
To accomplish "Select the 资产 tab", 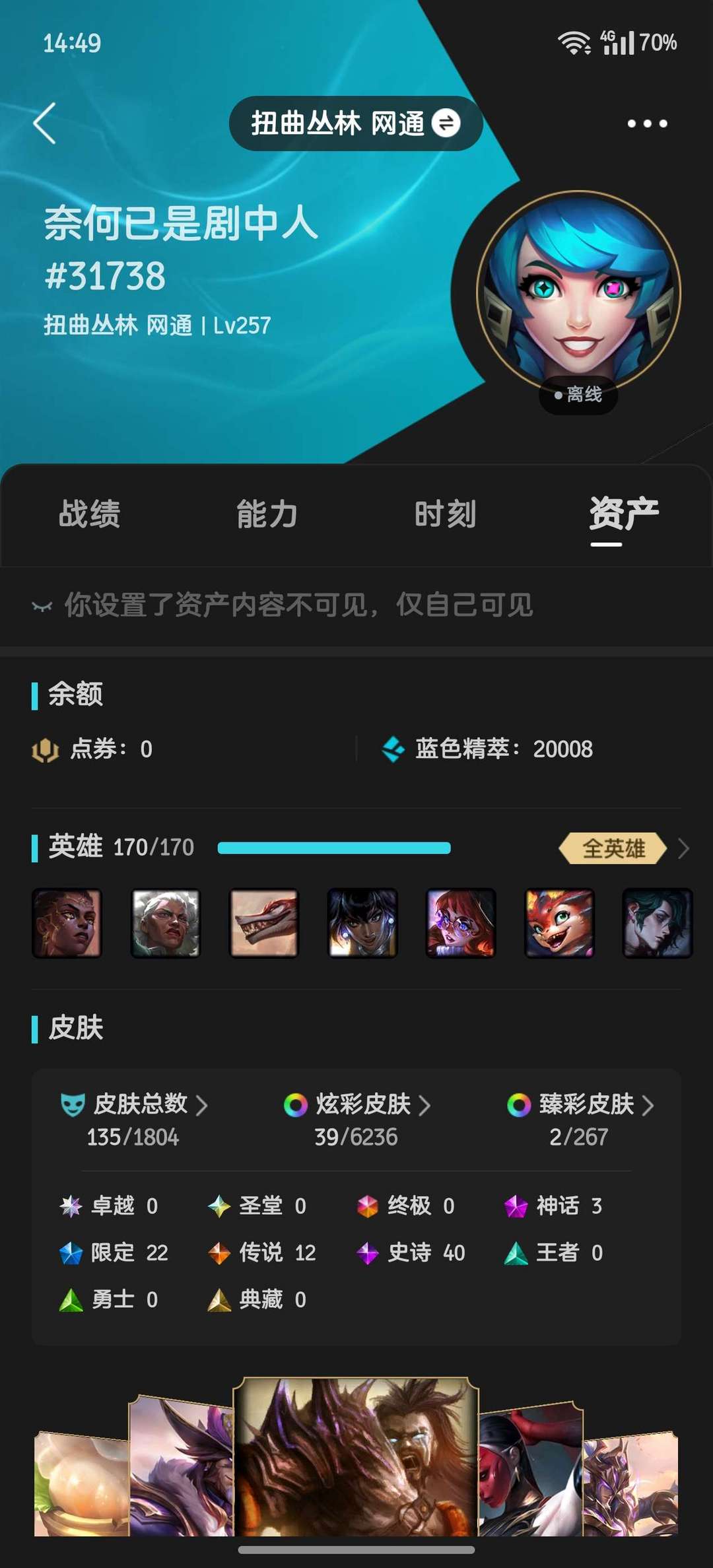I will click(623, 514).
